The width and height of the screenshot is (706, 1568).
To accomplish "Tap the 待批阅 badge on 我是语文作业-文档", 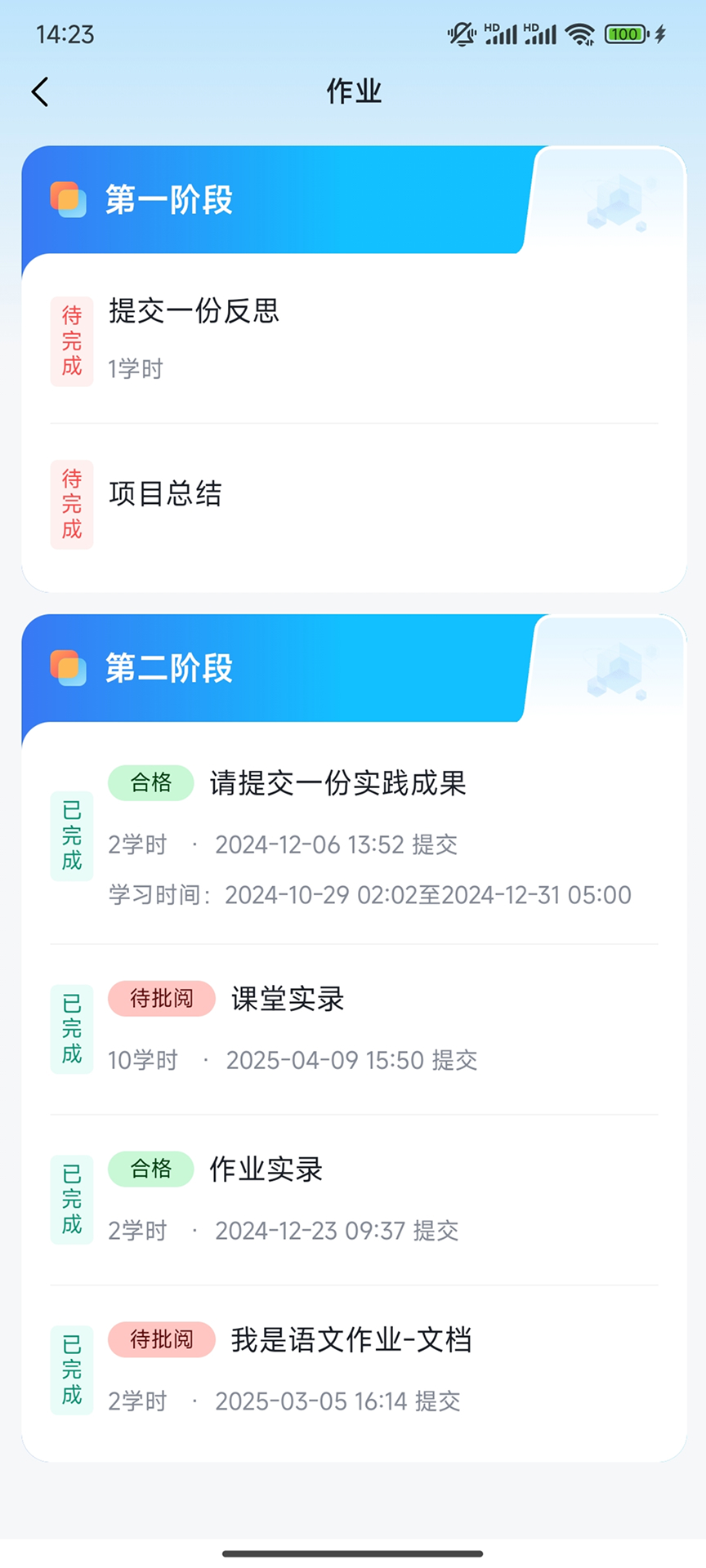I will 161,1339.
